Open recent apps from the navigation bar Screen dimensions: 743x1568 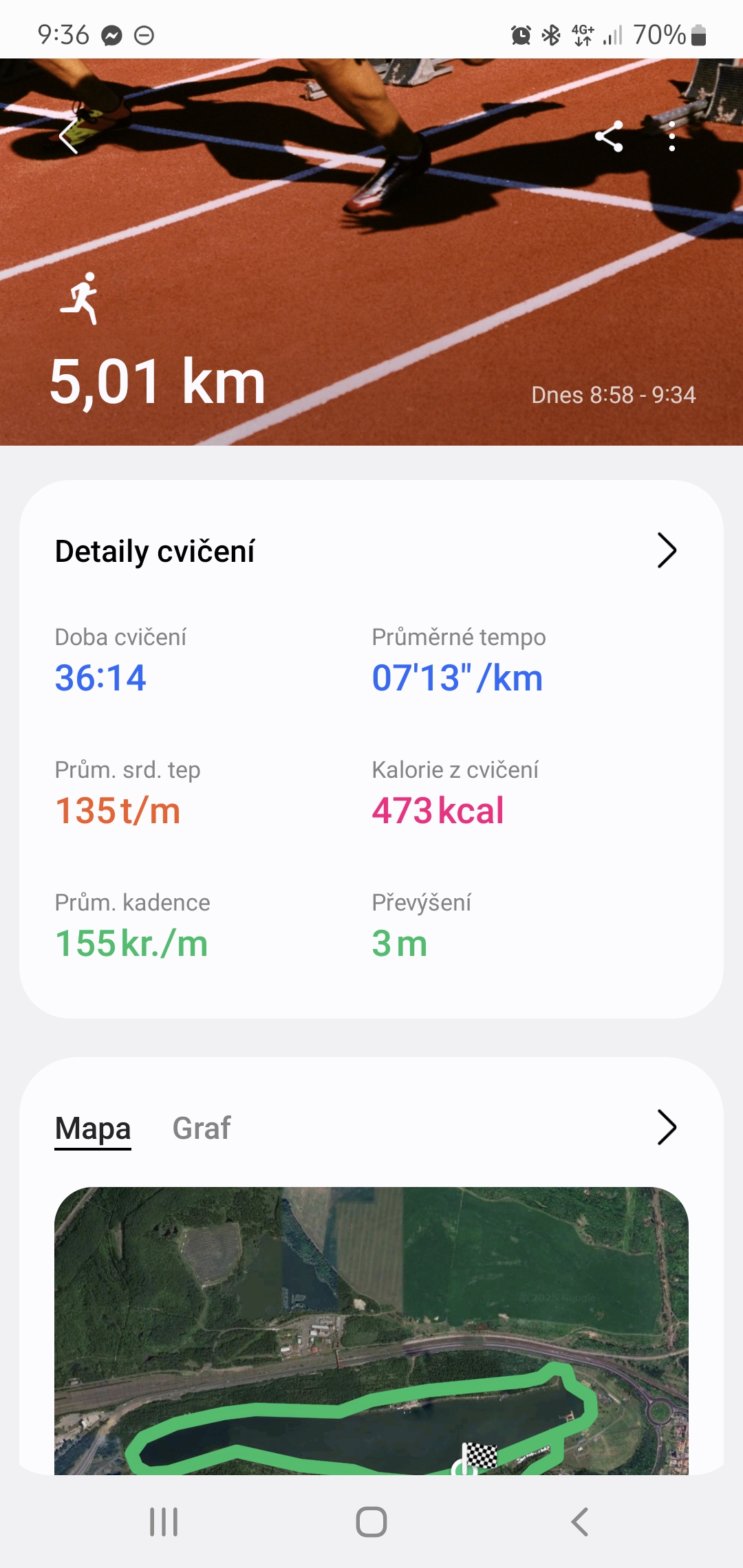pos(164,1522)
